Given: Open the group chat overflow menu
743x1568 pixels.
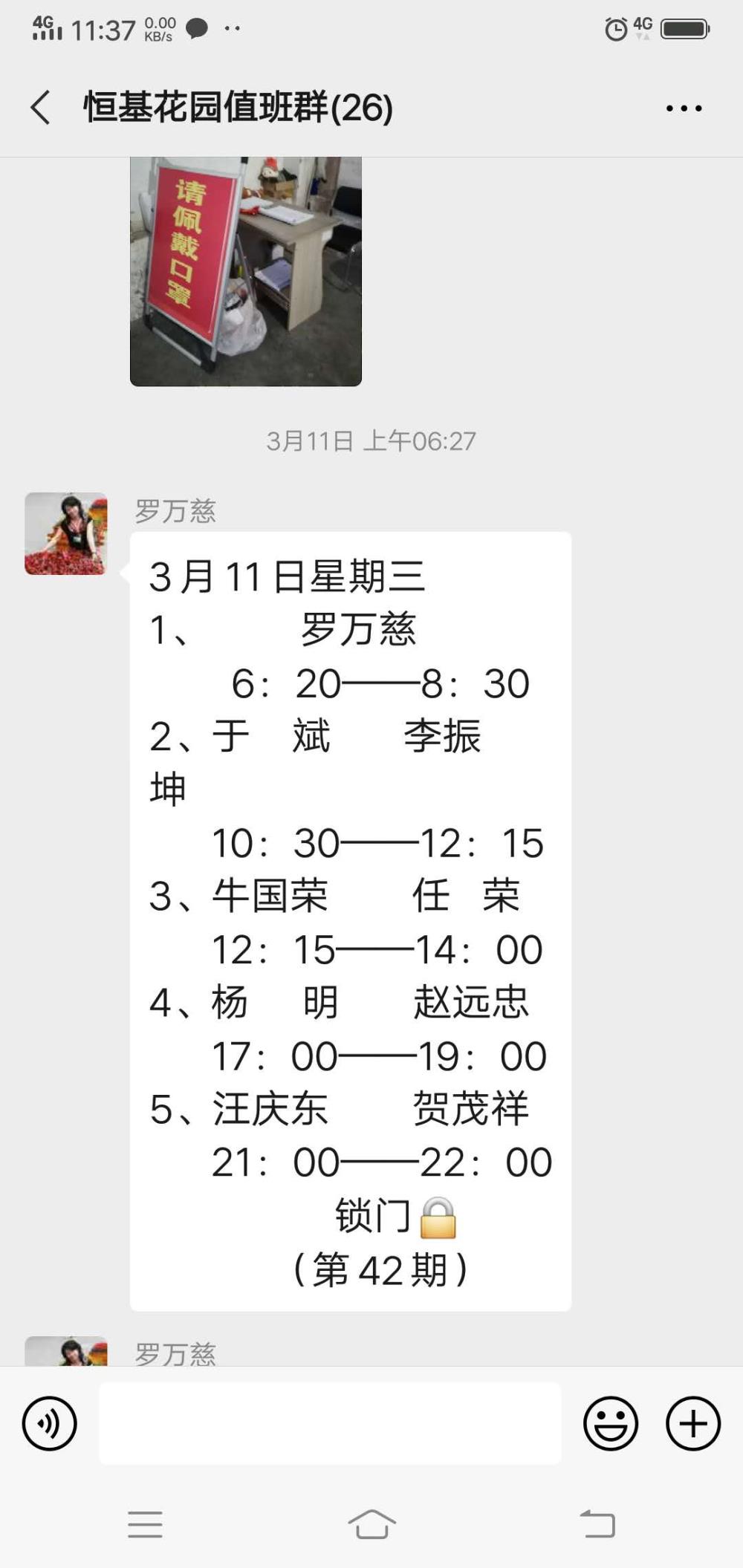Looking at the screenshot, I should point(684,108).
